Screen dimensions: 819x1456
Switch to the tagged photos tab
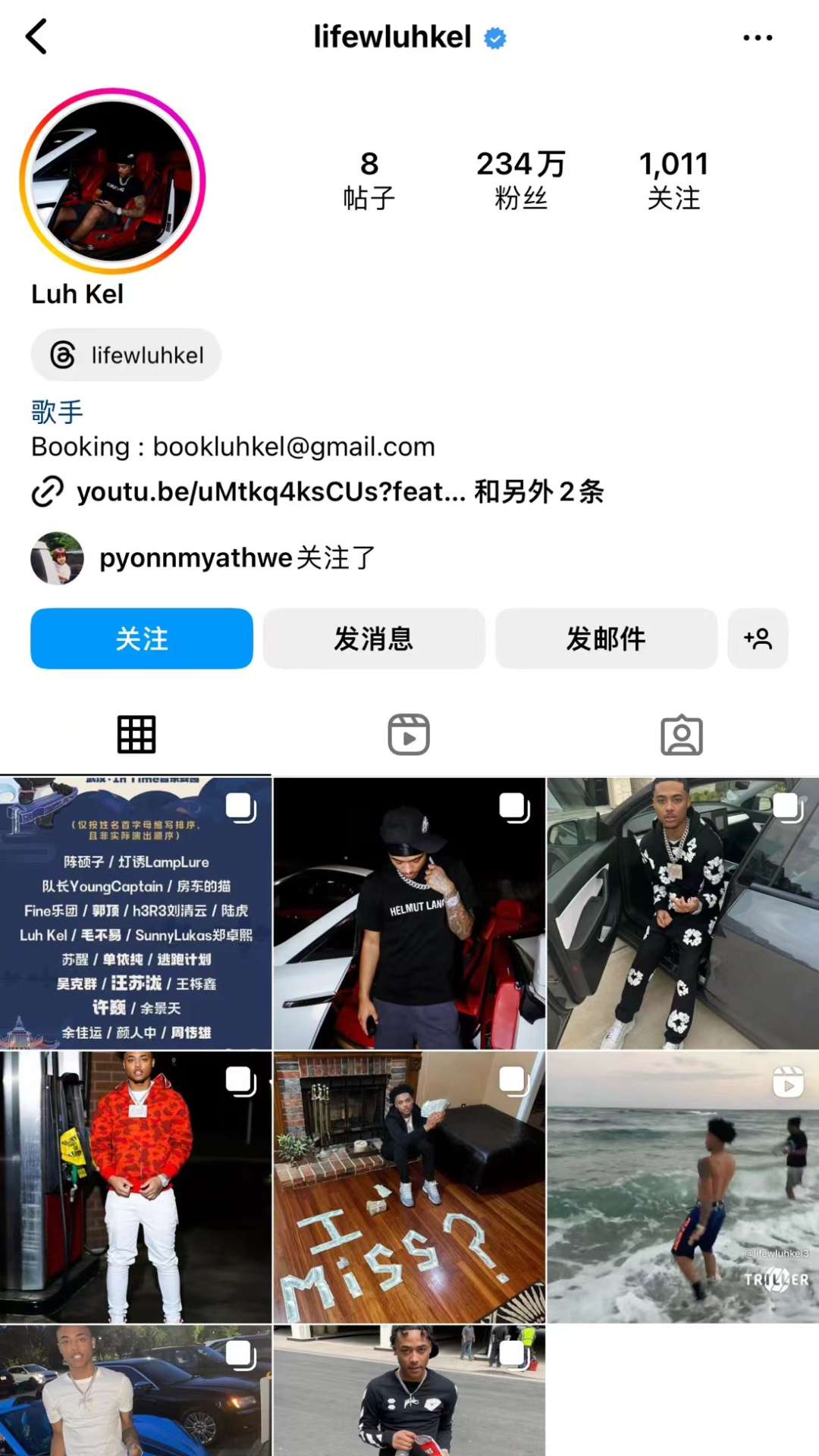682,734
